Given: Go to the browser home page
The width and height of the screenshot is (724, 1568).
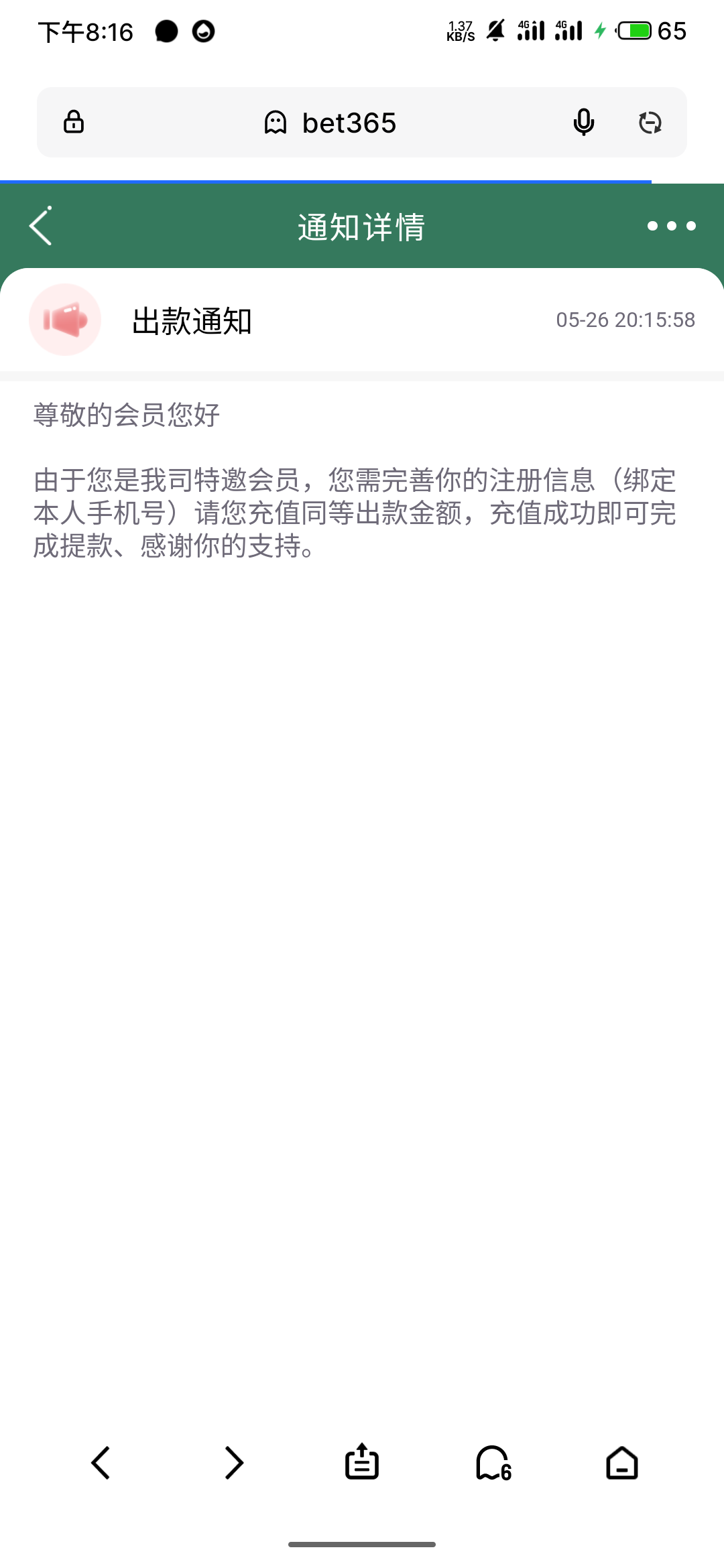Looking at the screenshot, I should [622, 1462].
